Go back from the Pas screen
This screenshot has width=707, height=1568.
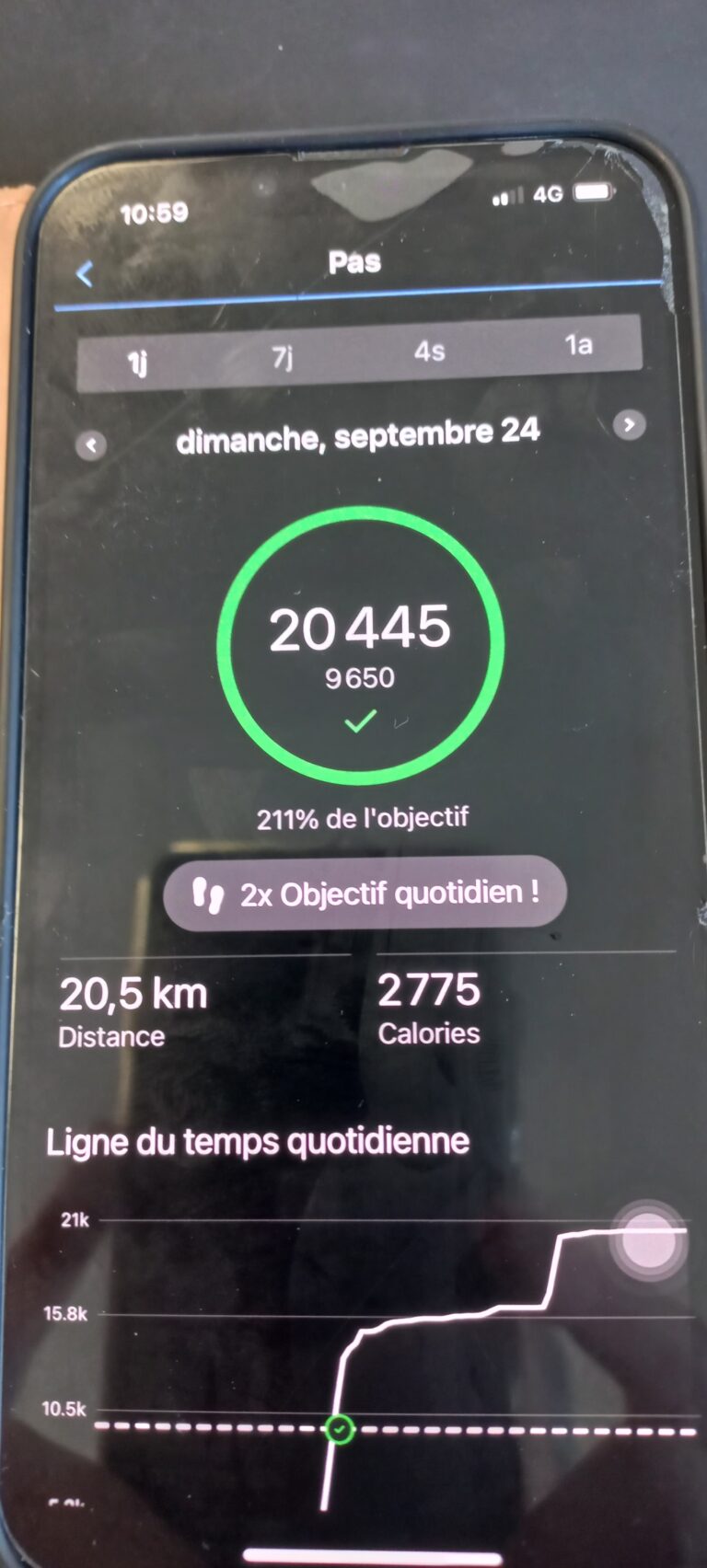pos(85,274)
